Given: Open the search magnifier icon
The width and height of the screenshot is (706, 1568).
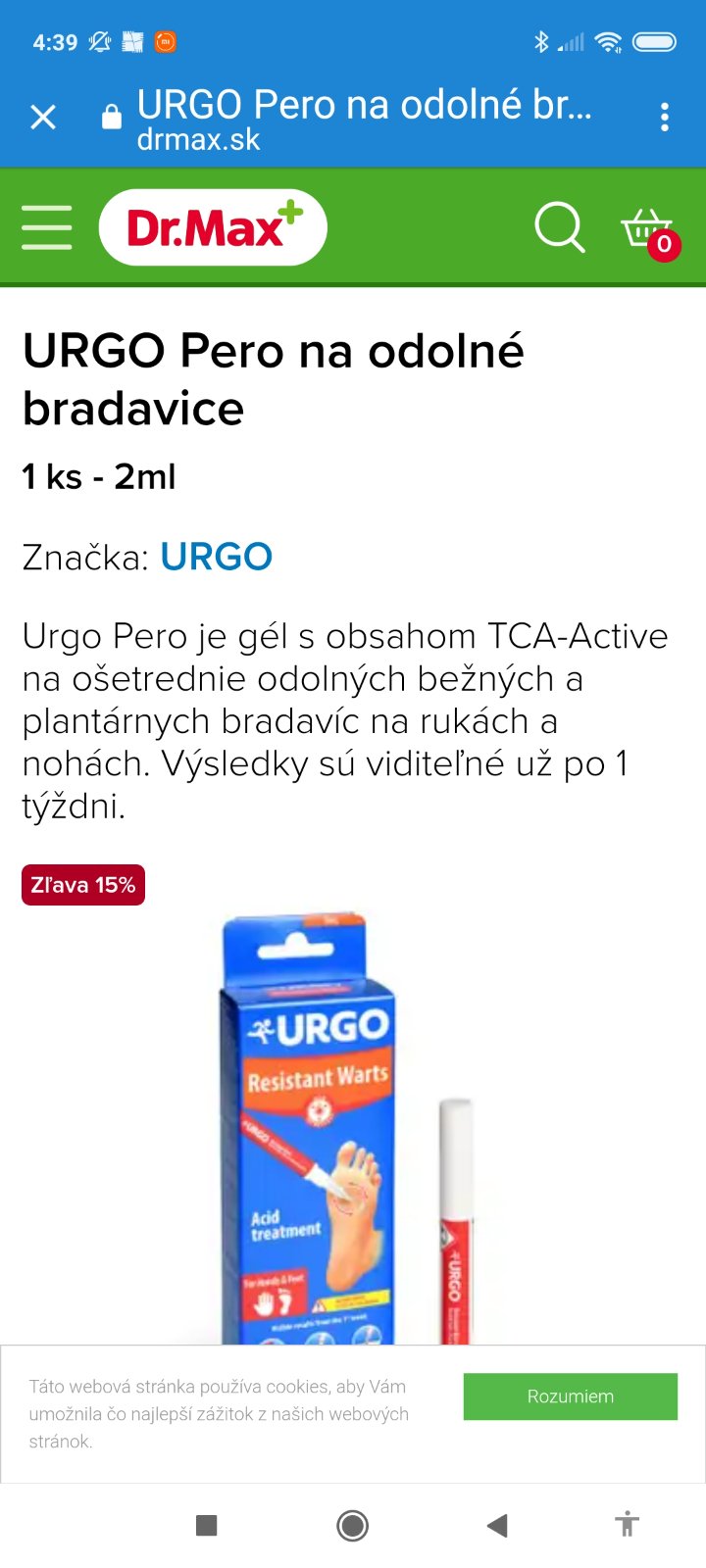Looking at the screenshot, I should (x=559, y=227).
